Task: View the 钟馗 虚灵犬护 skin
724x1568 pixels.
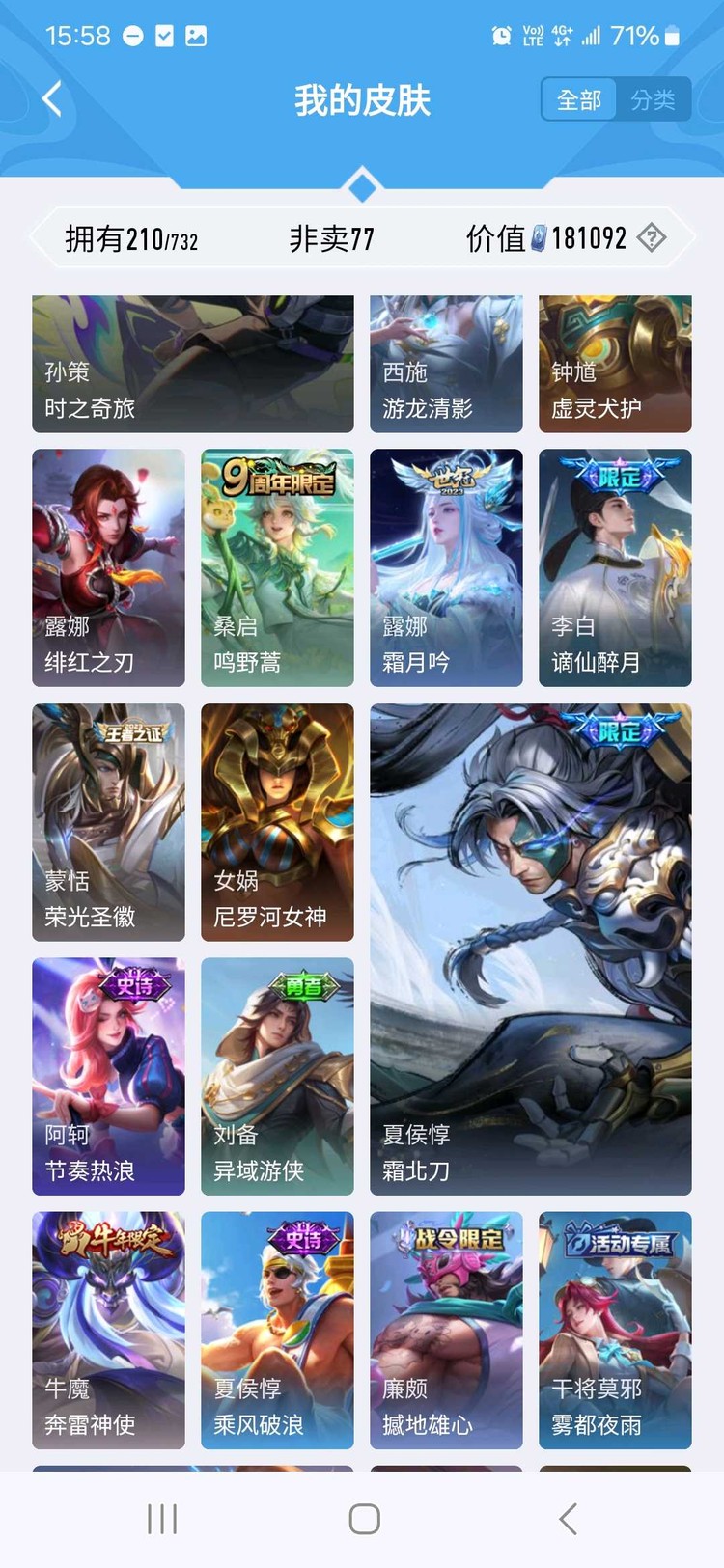Action: pyautogui.click(x=615, y=365)
